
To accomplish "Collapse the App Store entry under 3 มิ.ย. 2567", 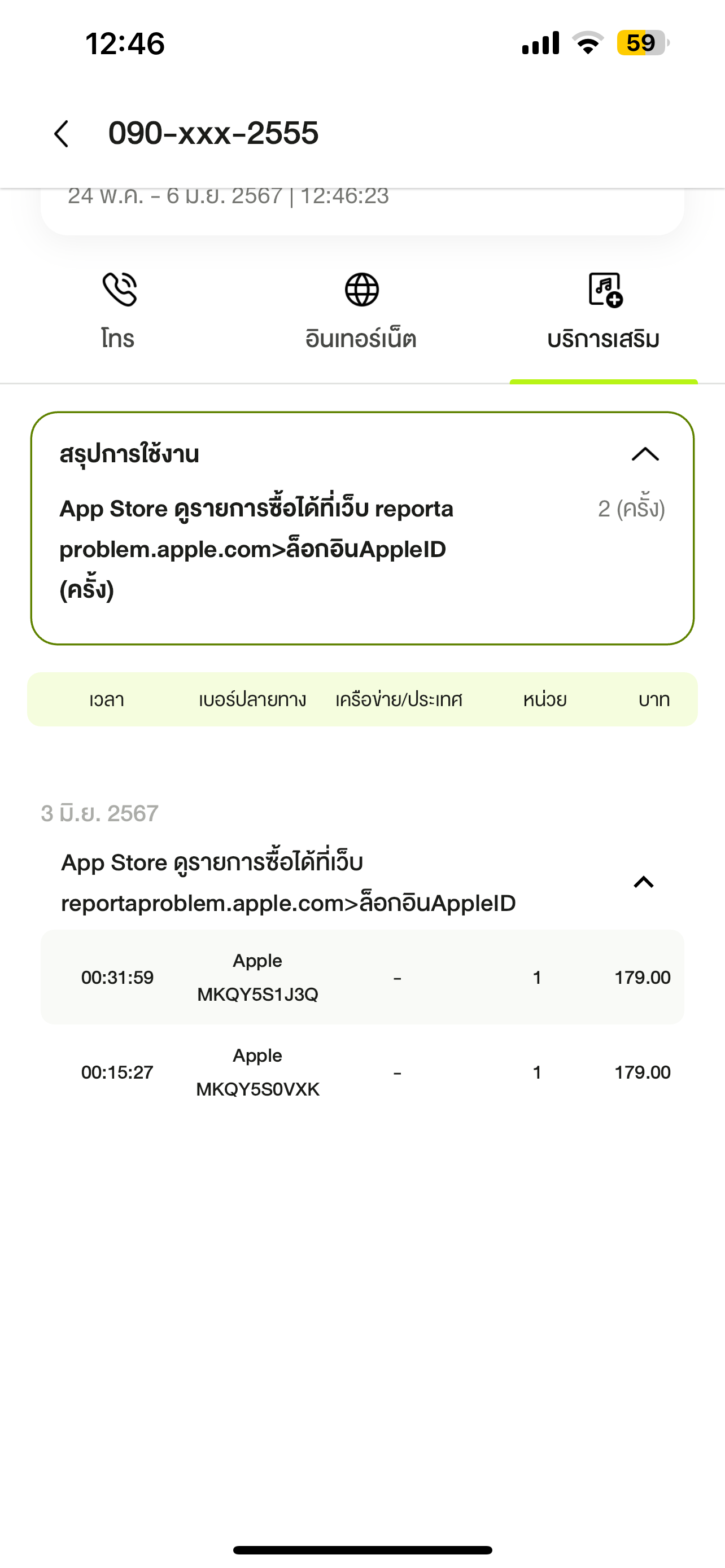I will (x=644, y=882).
